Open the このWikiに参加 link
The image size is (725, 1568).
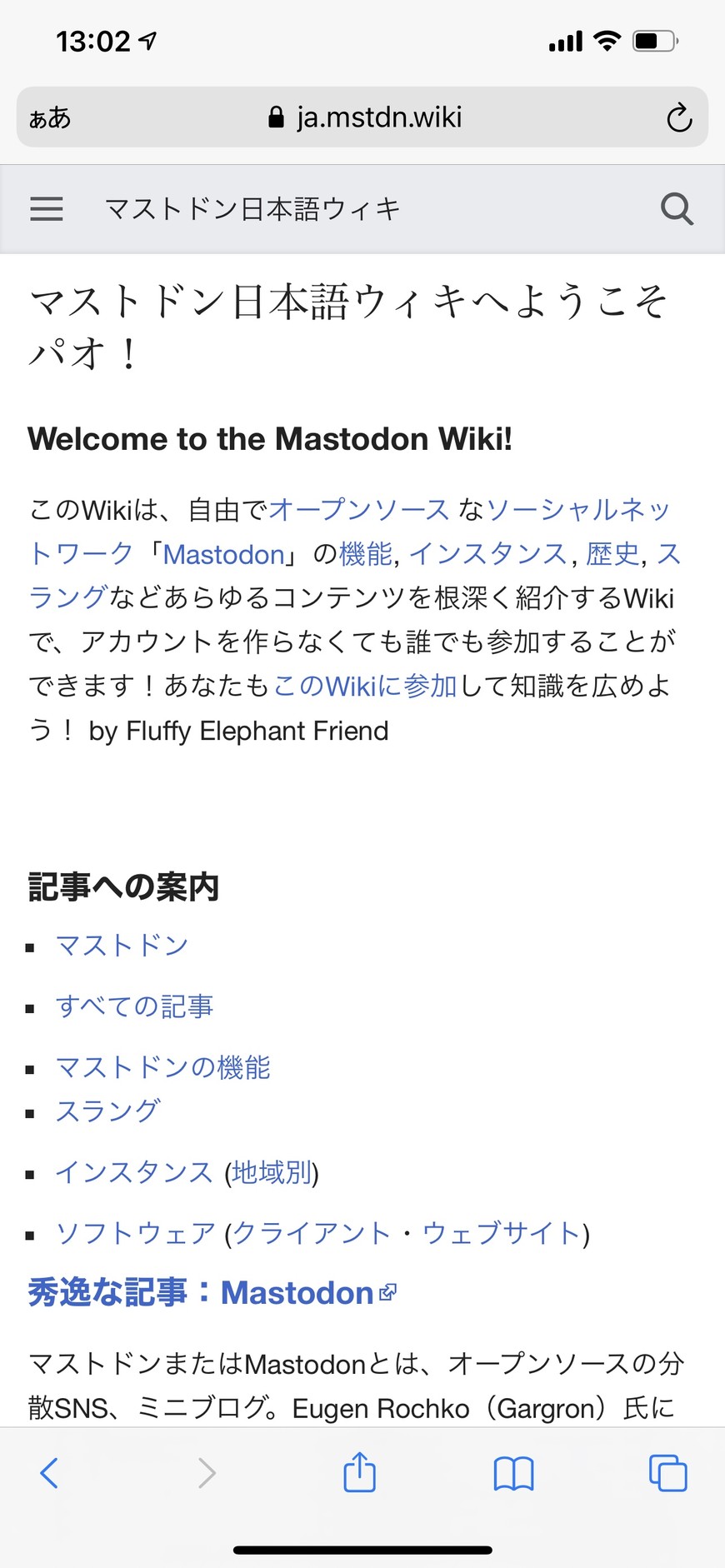pos(365,686)
